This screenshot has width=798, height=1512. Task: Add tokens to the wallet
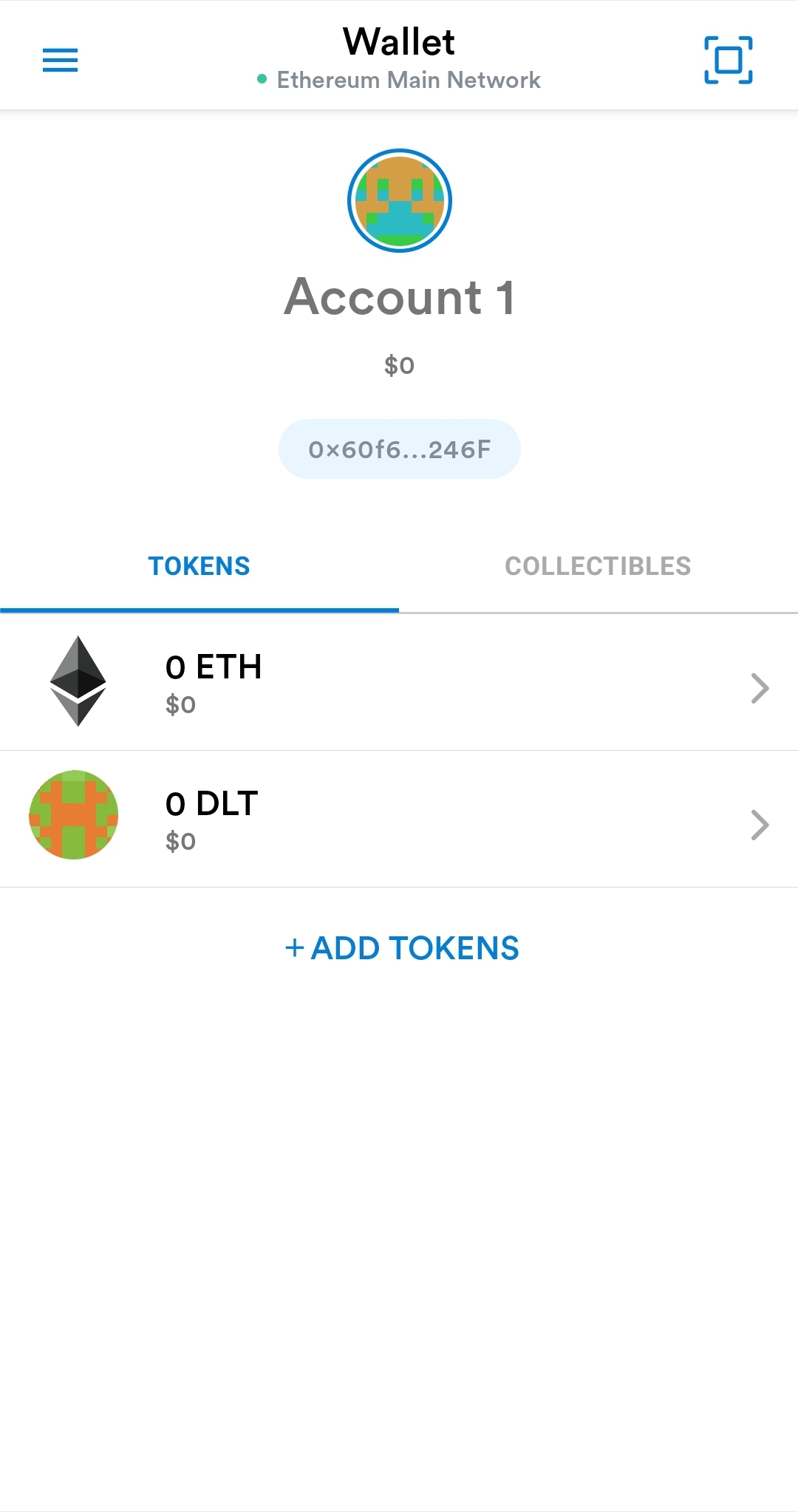pos(402,948)
